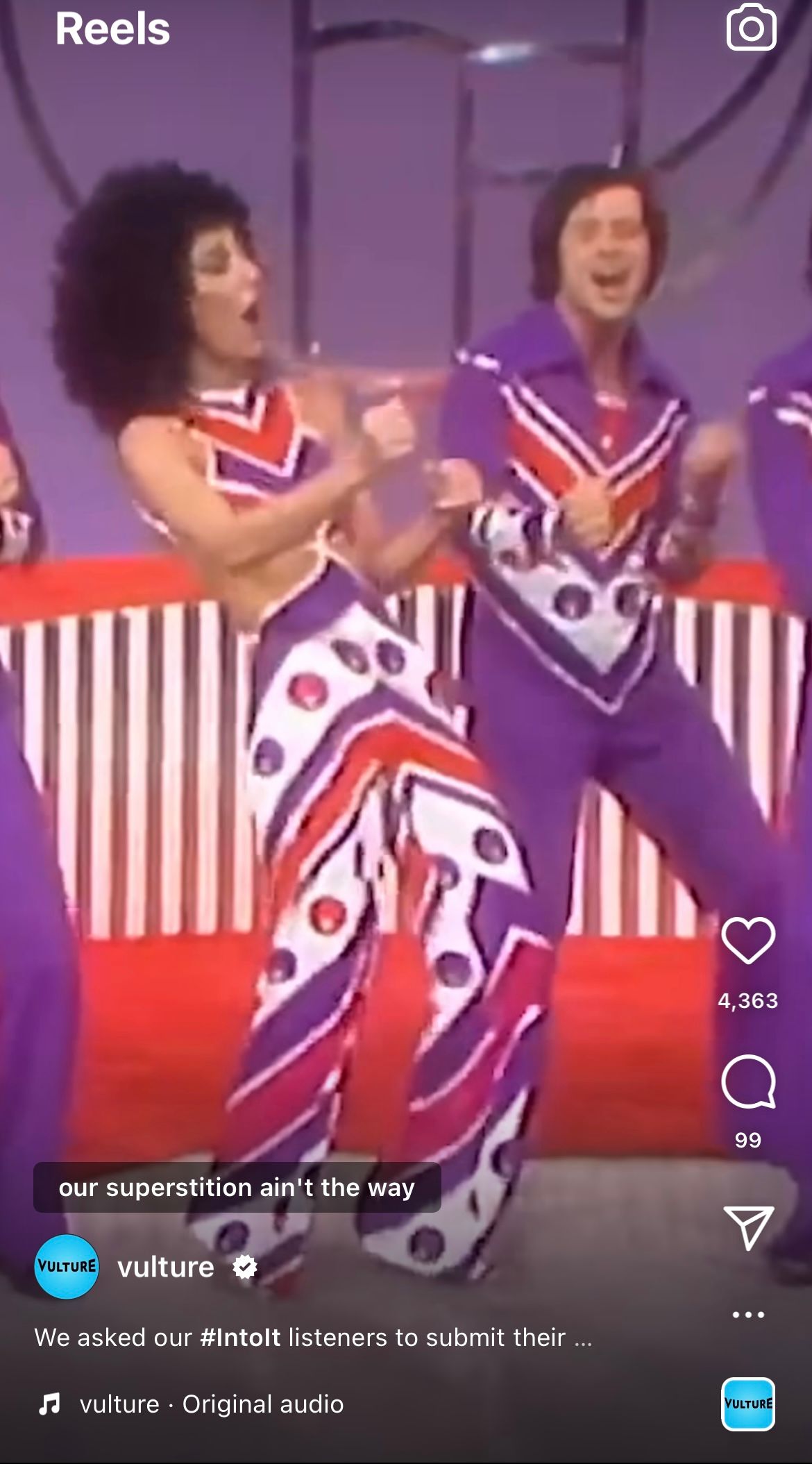The height and width of the screenshot is (1464, 812).
Task: Open the comments on this reel
Action: pos(748,1082)
